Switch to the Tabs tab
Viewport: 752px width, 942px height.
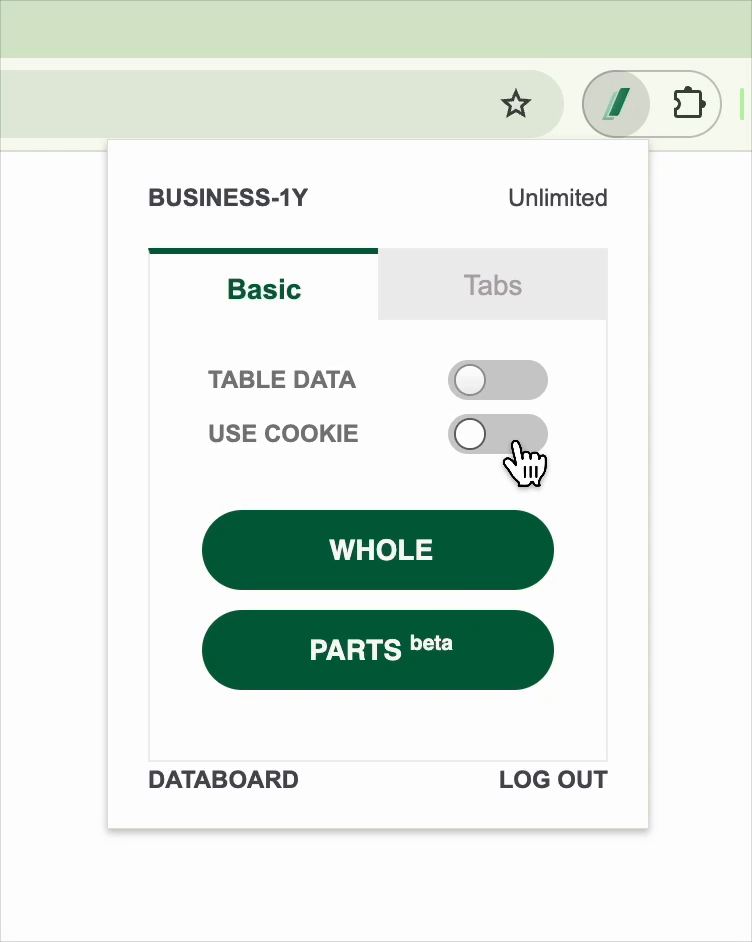(x=492, y=286)
